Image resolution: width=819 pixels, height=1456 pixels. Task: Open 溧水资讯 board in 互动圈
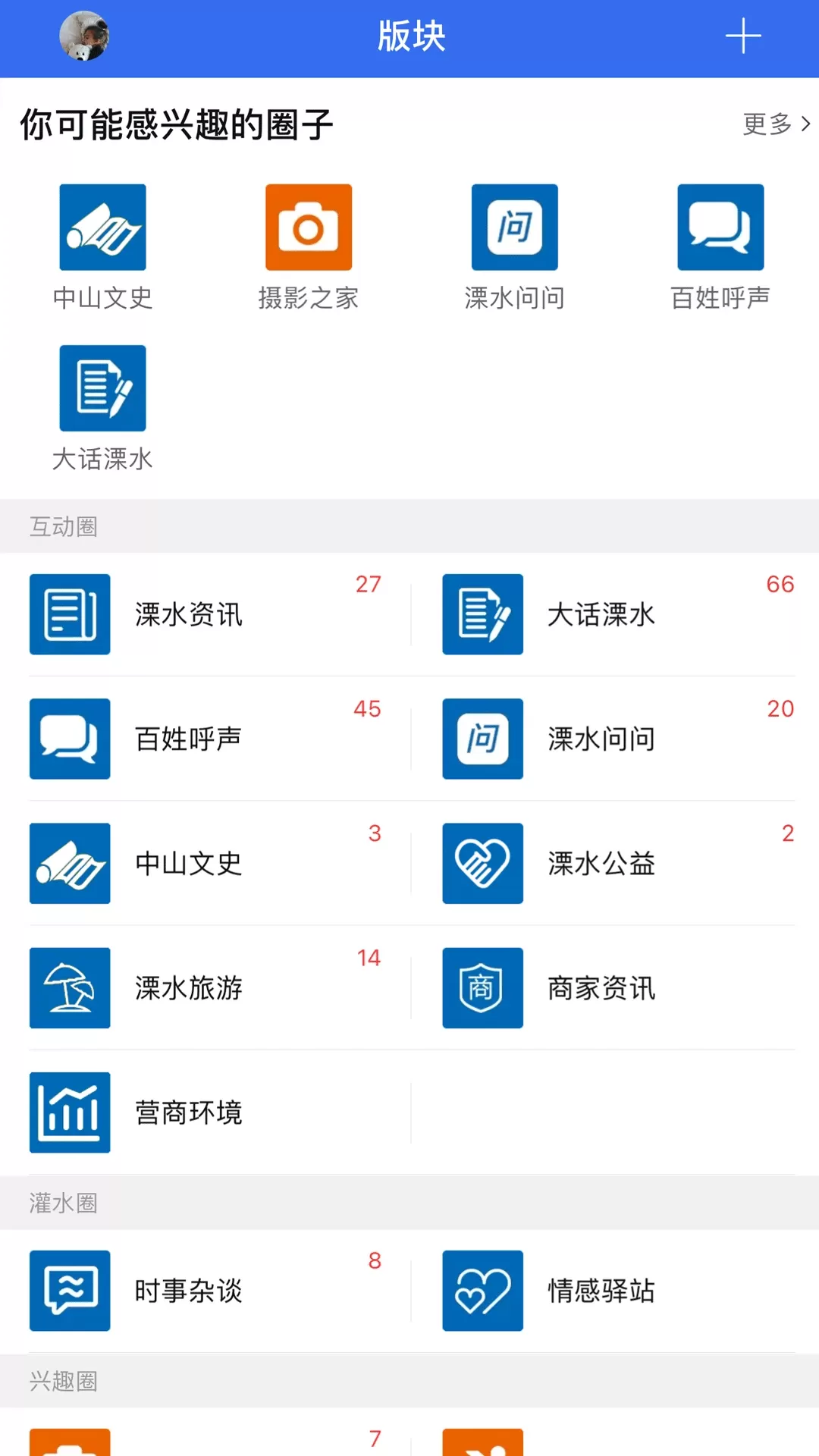(205, 614)
